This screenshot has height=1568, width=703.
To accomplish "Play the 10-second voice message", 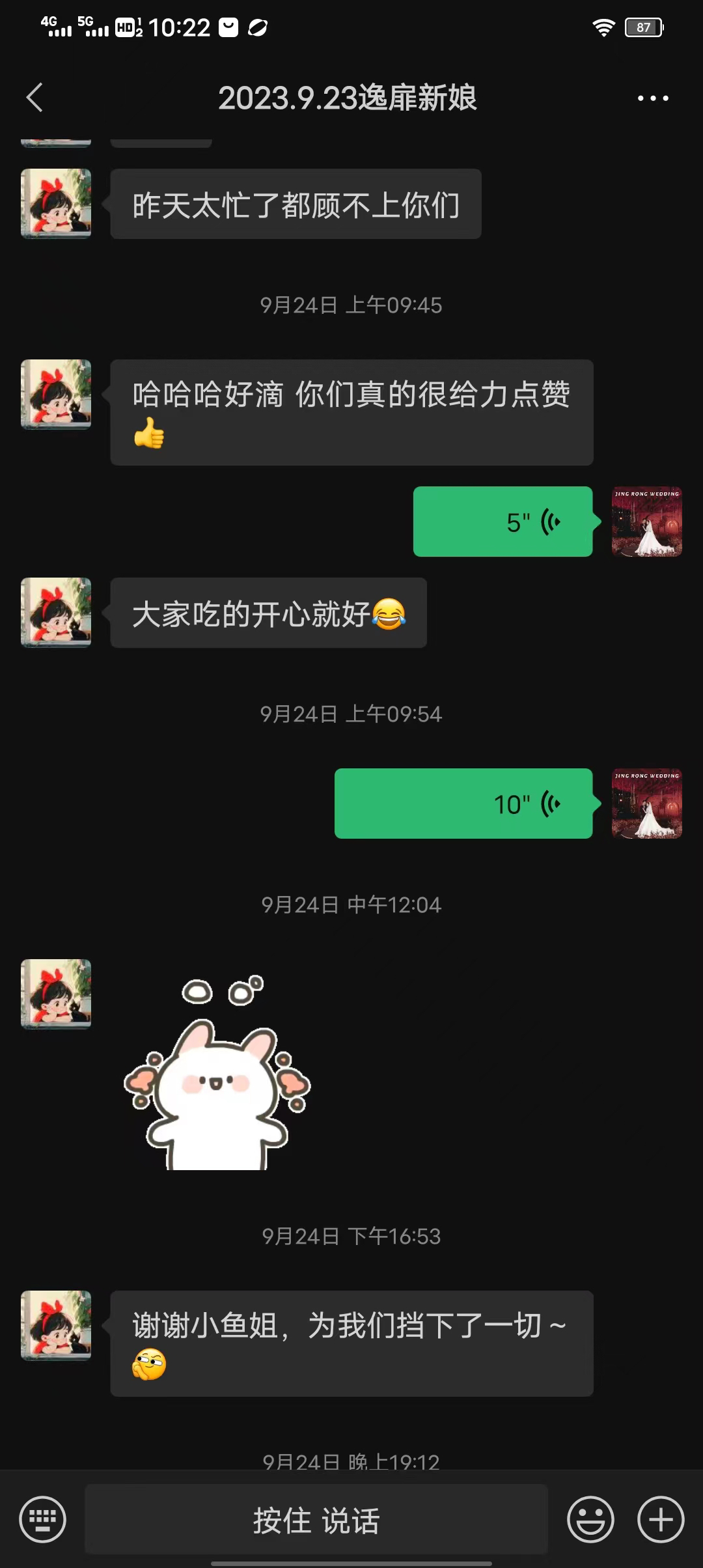I will point(463,804).
